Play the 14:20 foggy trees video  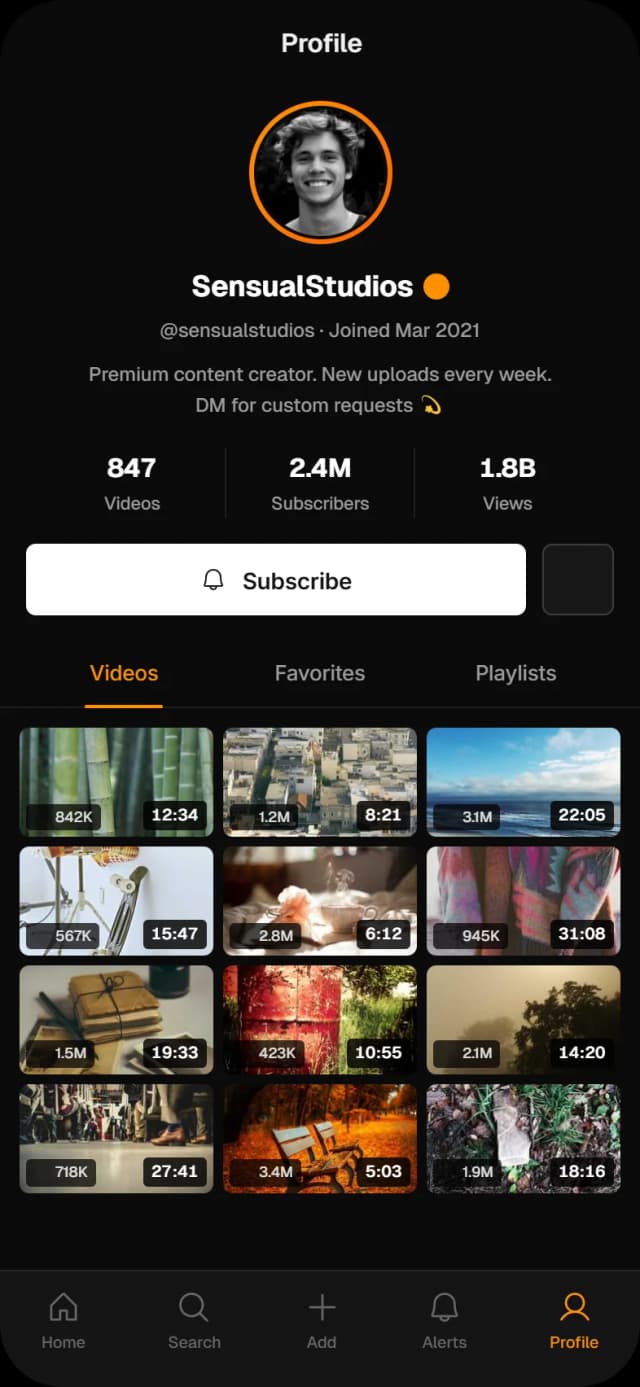[523, 1020]
